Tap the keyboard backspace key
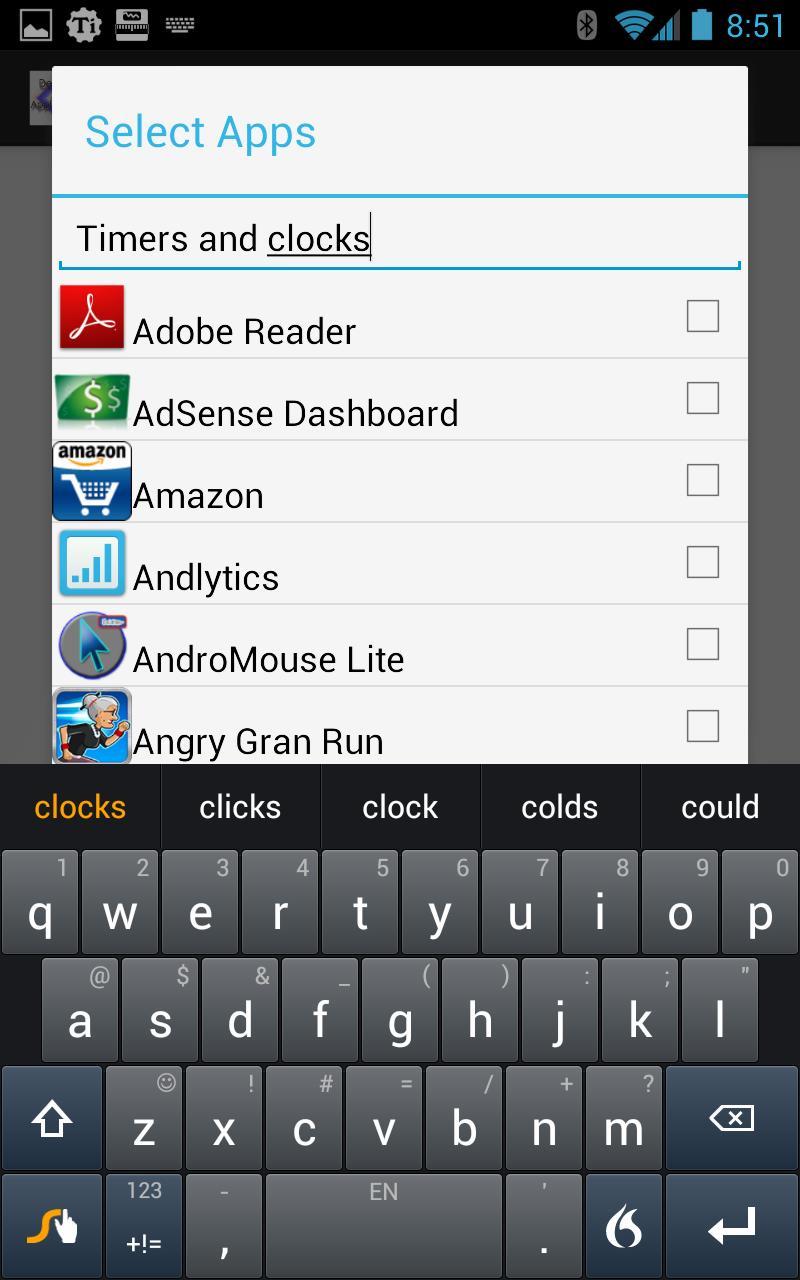Viewport: 800px width, 1280px height. tap(732, 1118)
